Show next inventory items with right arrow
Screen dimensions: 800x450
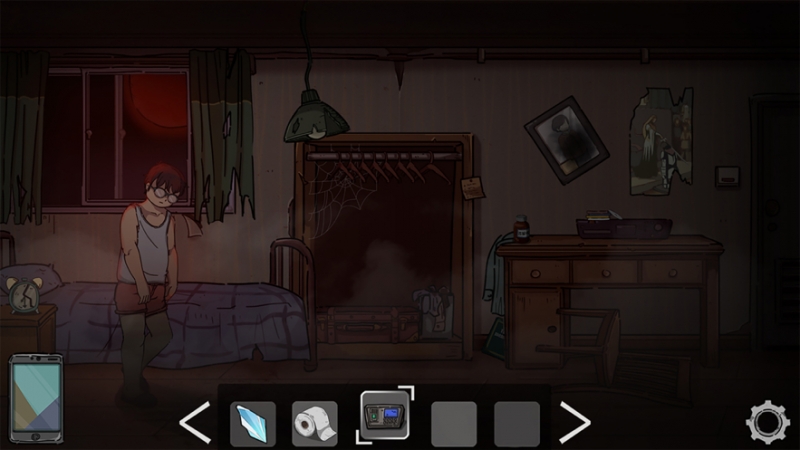[574, 423]
